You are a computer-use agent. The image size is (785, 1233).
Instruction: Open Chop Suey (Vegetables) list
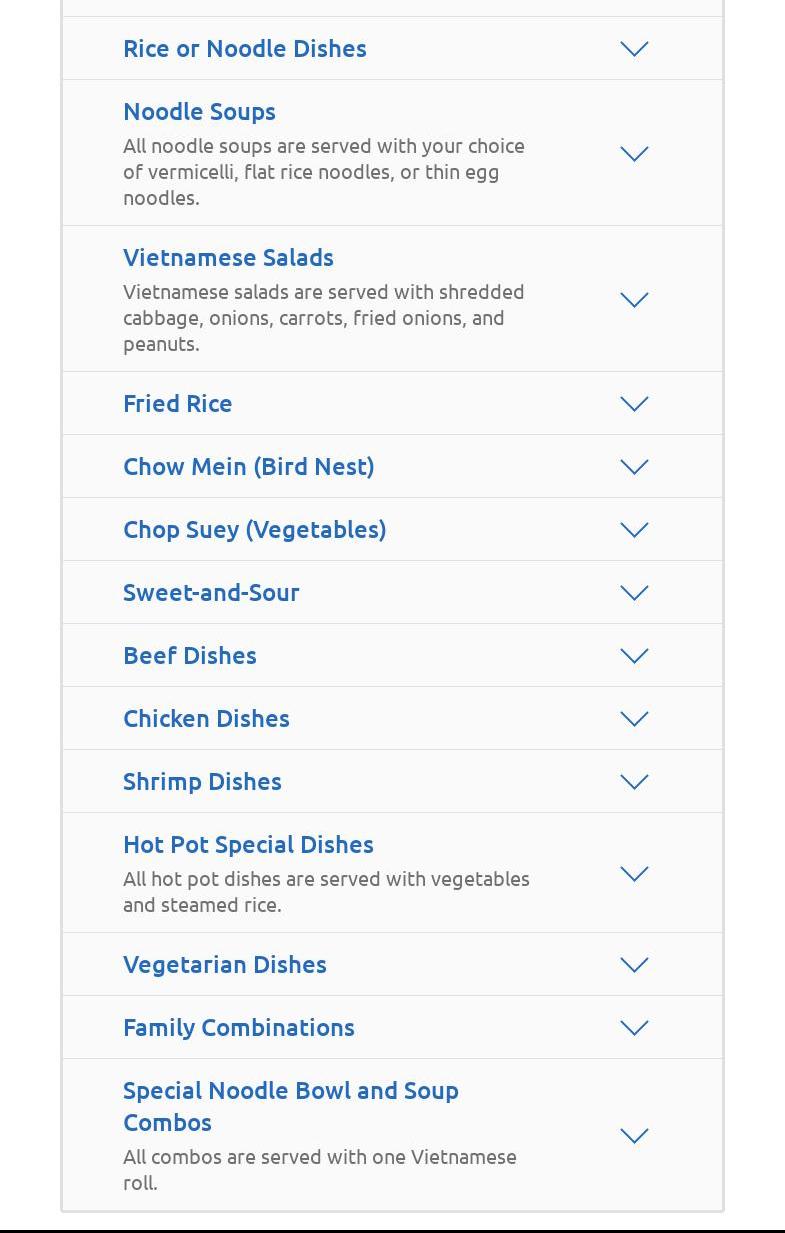coord(634,530)
